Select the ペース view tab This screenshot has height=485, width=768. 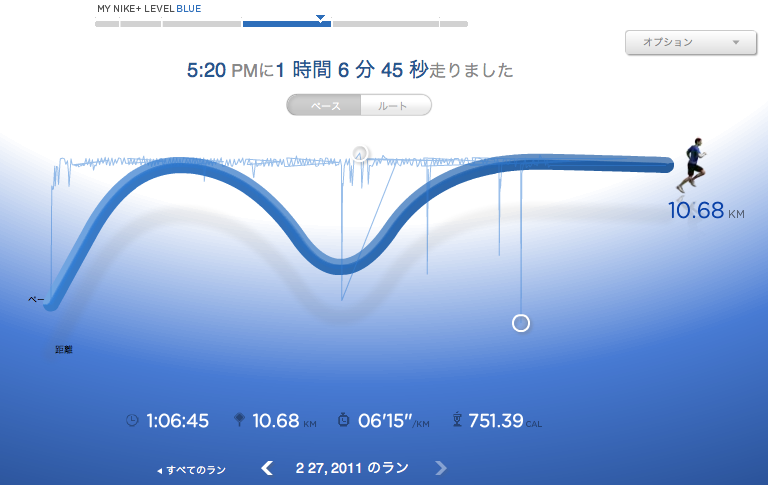click(324, 105)
